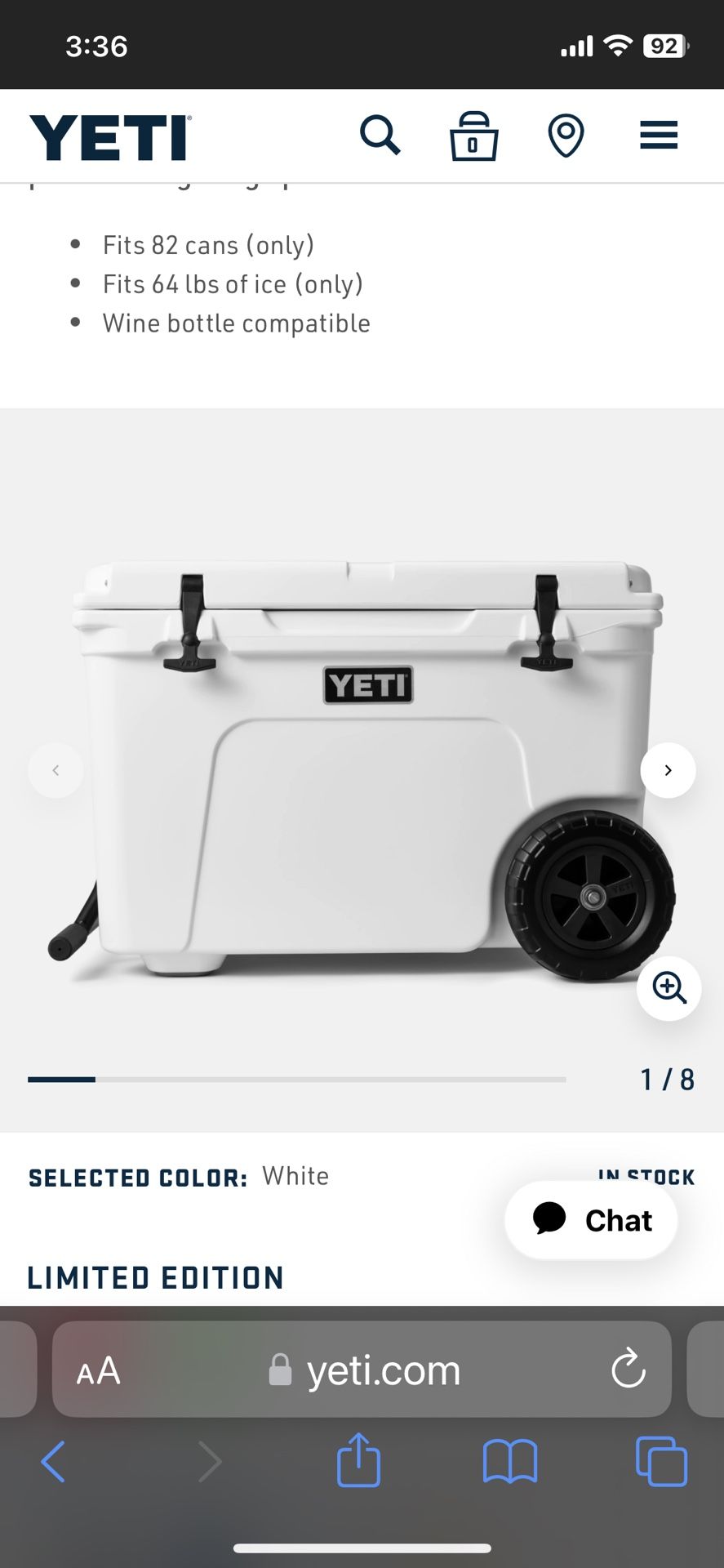Open the YETI site search
Viewport: 724px width, 1568px height.
380,136
